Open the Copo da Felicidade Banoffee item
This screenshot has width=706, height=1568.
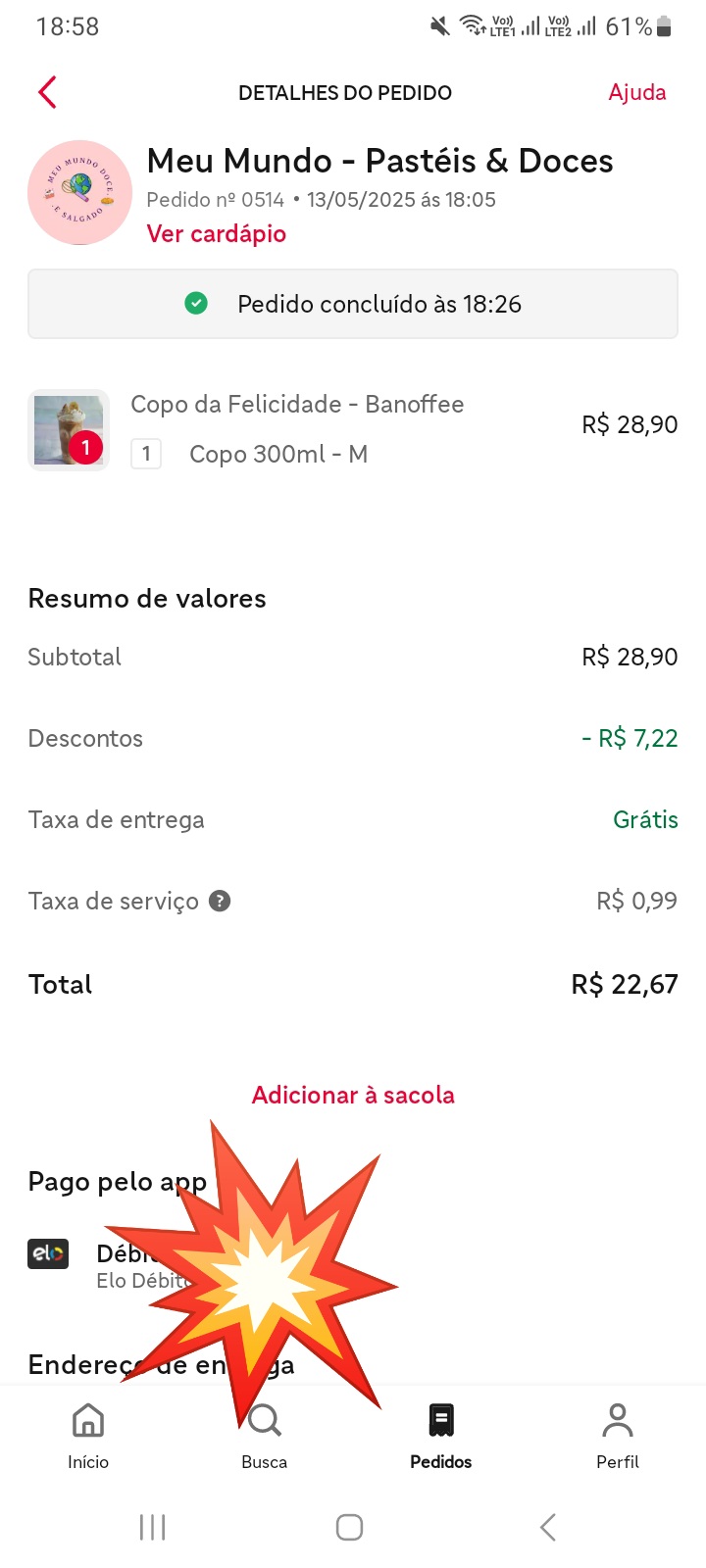coord(297,405)
